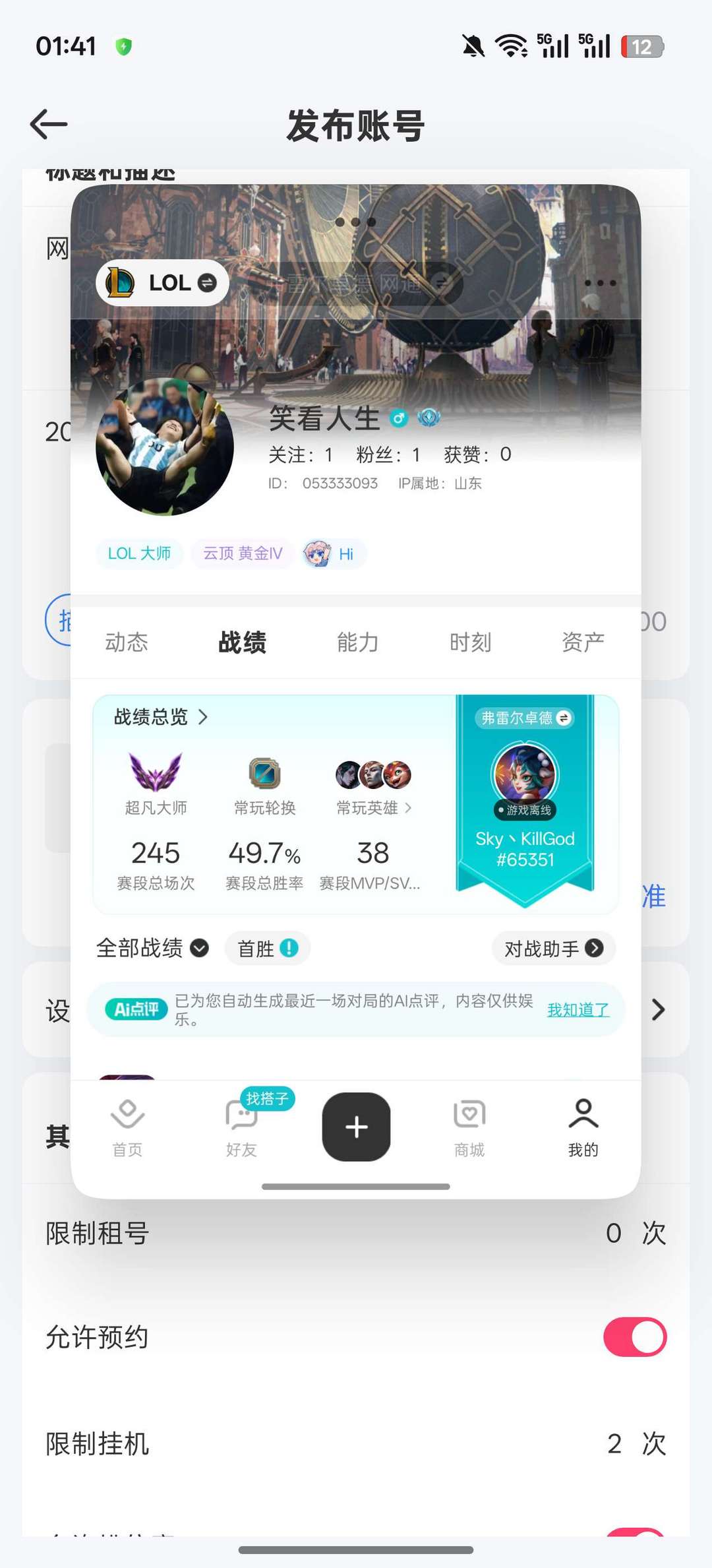Open the 能力 tab
The image size is (712, 1568).
(x=355, y=641)
